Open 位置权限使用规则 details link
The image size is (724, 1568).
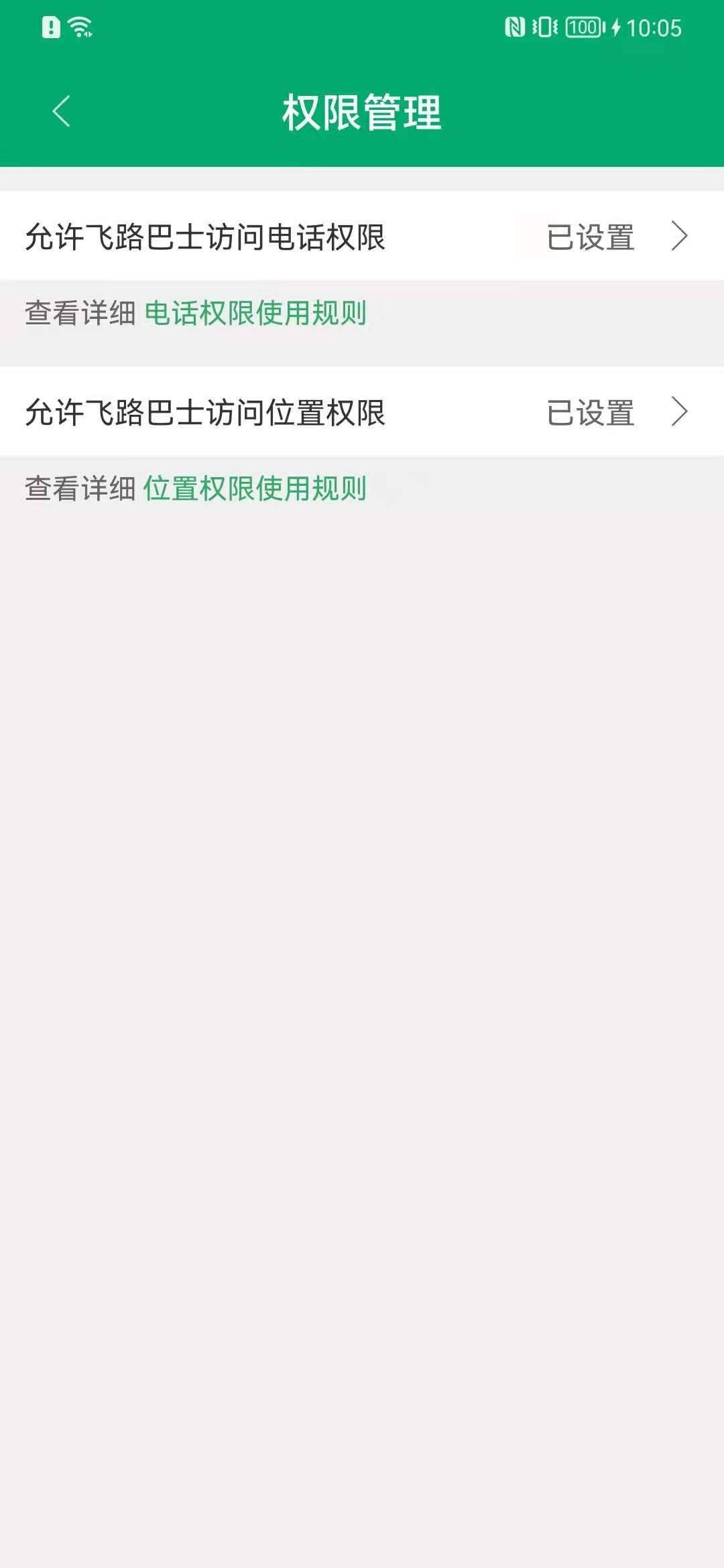click(256, 490)
